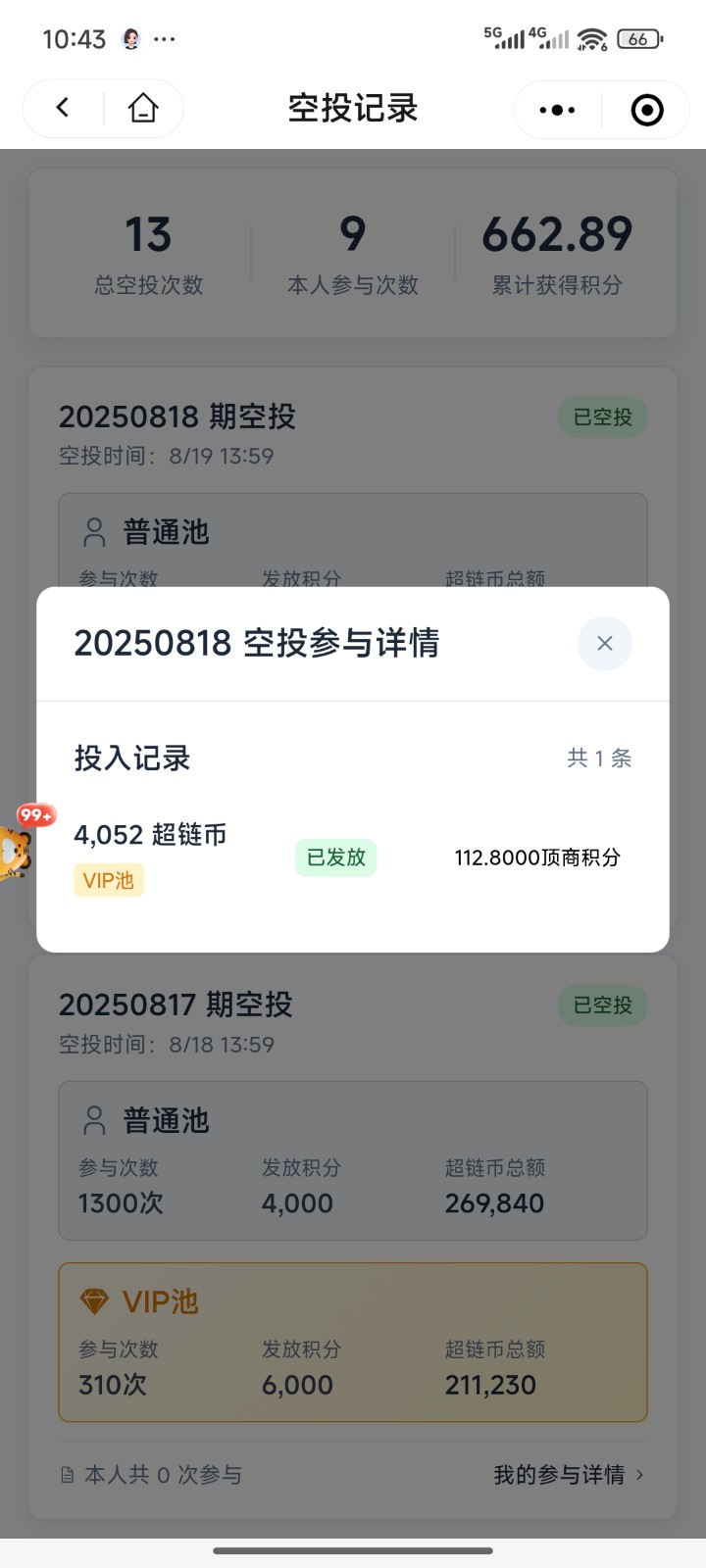The height and width of the screenshot is (1568, 706).
Task: Close the 空投参与详情 dialog with the X
Action: [x=604, y=644]
